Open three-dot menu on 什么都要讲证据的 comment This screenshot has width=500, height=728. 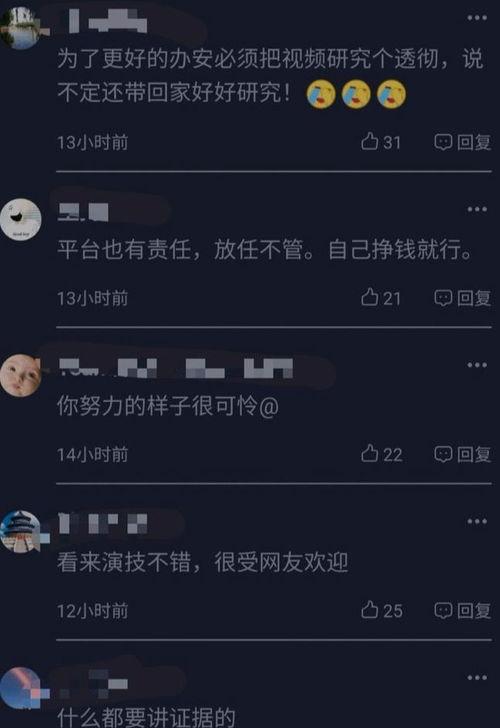coord(477,678)
